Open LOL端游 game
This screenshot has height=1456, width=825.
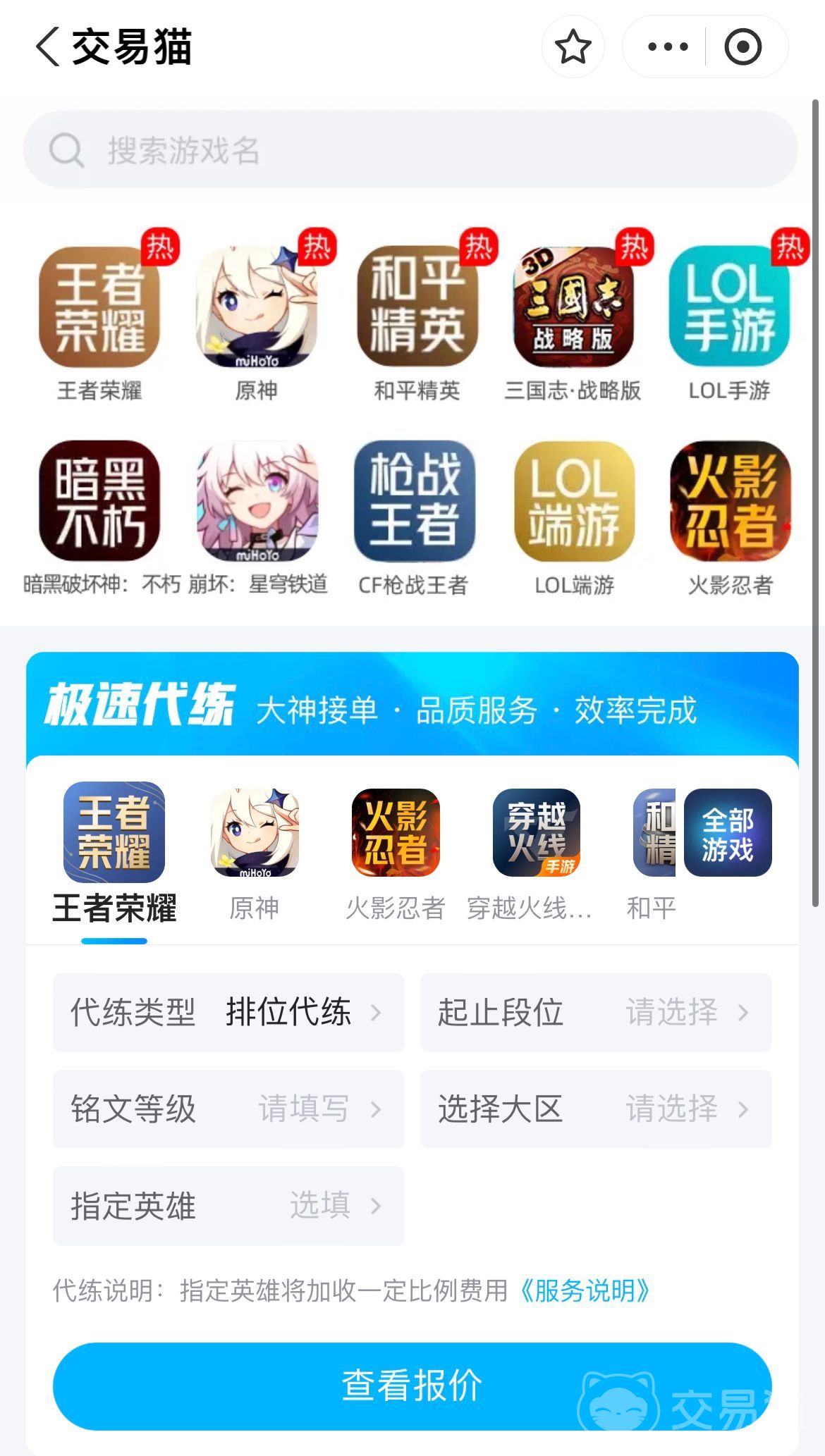coord(574,501)
